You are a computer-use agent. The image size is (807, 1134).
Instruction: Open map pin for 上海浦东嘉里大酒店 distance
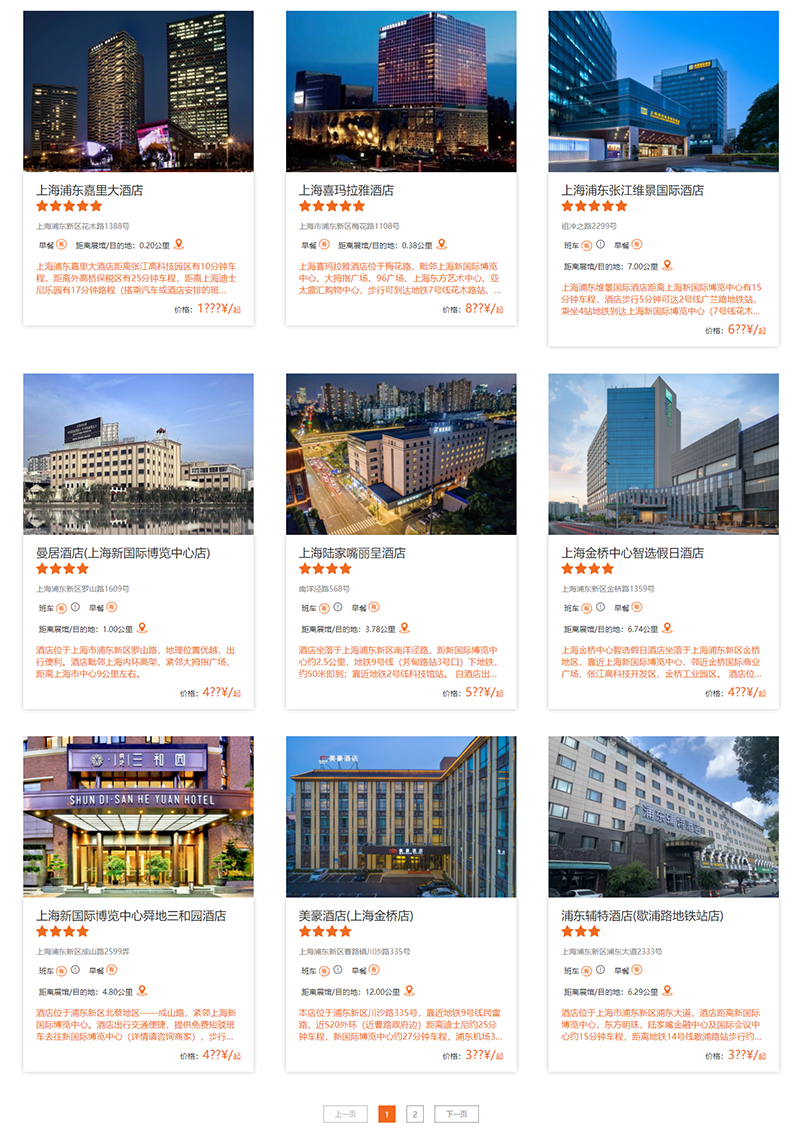click(179, 244)
